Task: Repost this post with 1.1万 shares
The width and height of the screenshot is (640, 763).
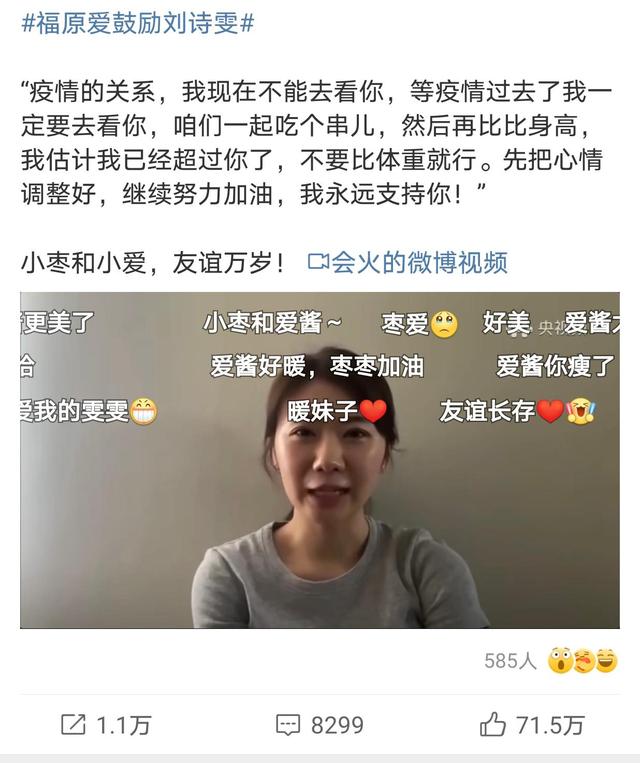Action: [x=105, y=725]
